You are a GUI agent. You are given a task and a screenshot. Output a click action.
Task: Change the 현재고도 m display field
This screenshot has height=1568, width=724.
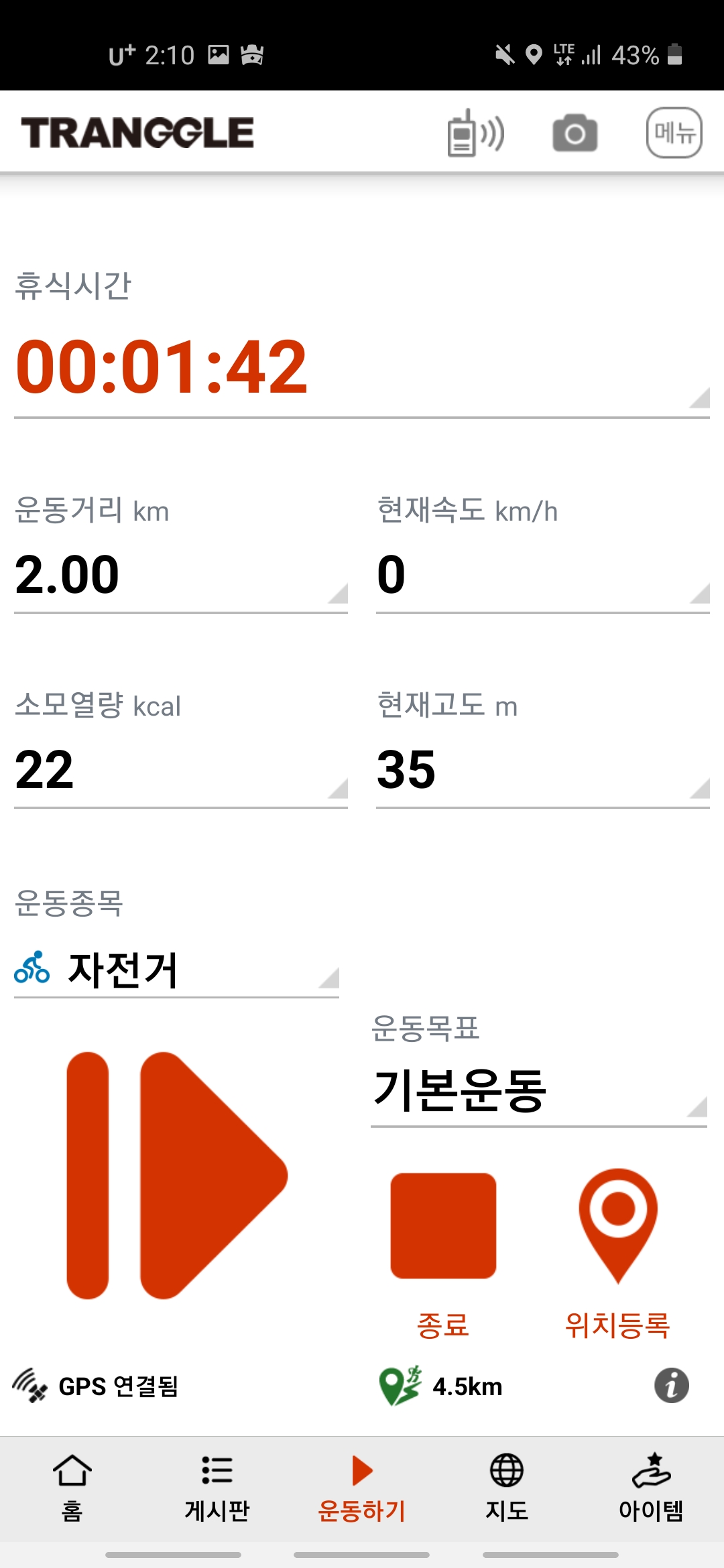pos(542,770)
